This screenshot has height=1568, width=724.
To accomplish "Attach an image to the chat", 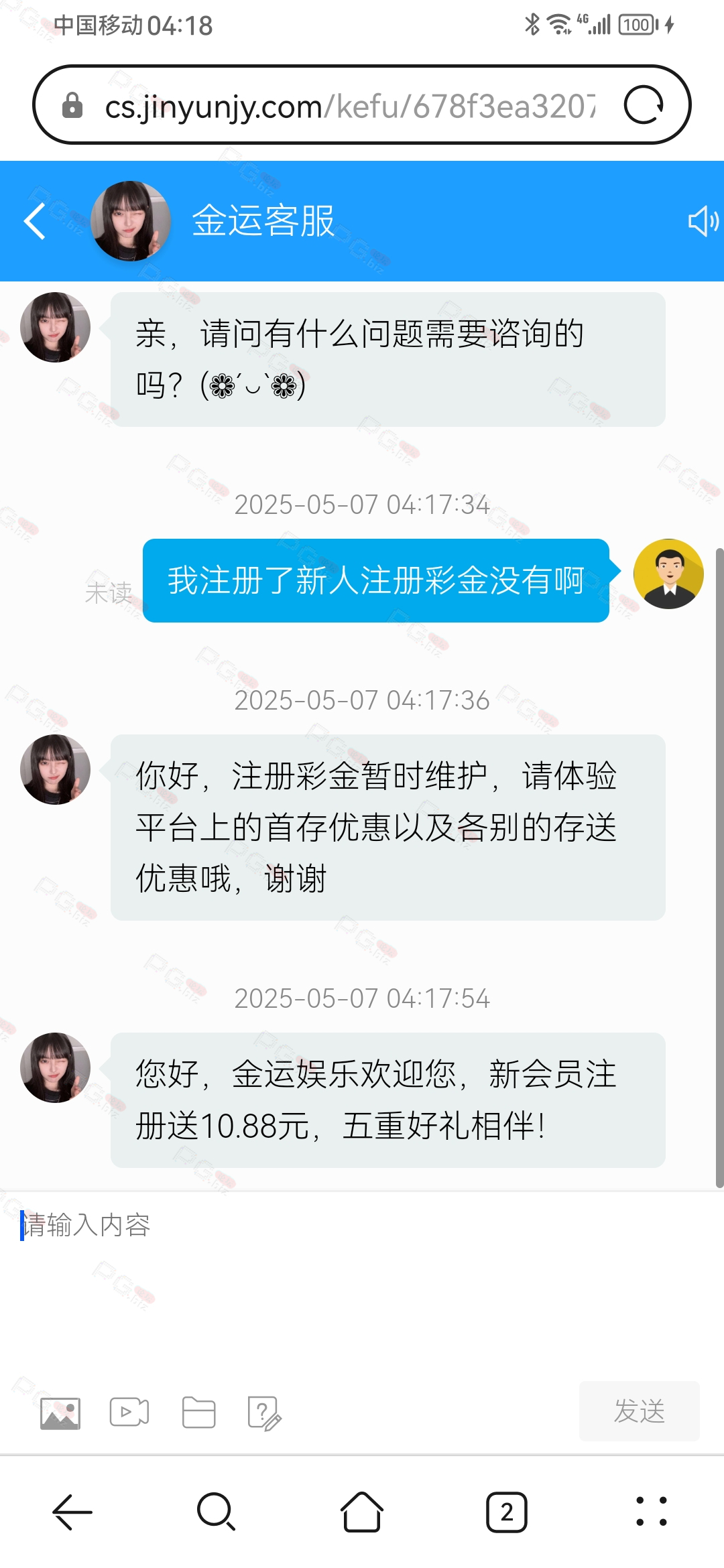I will 60,1413.
